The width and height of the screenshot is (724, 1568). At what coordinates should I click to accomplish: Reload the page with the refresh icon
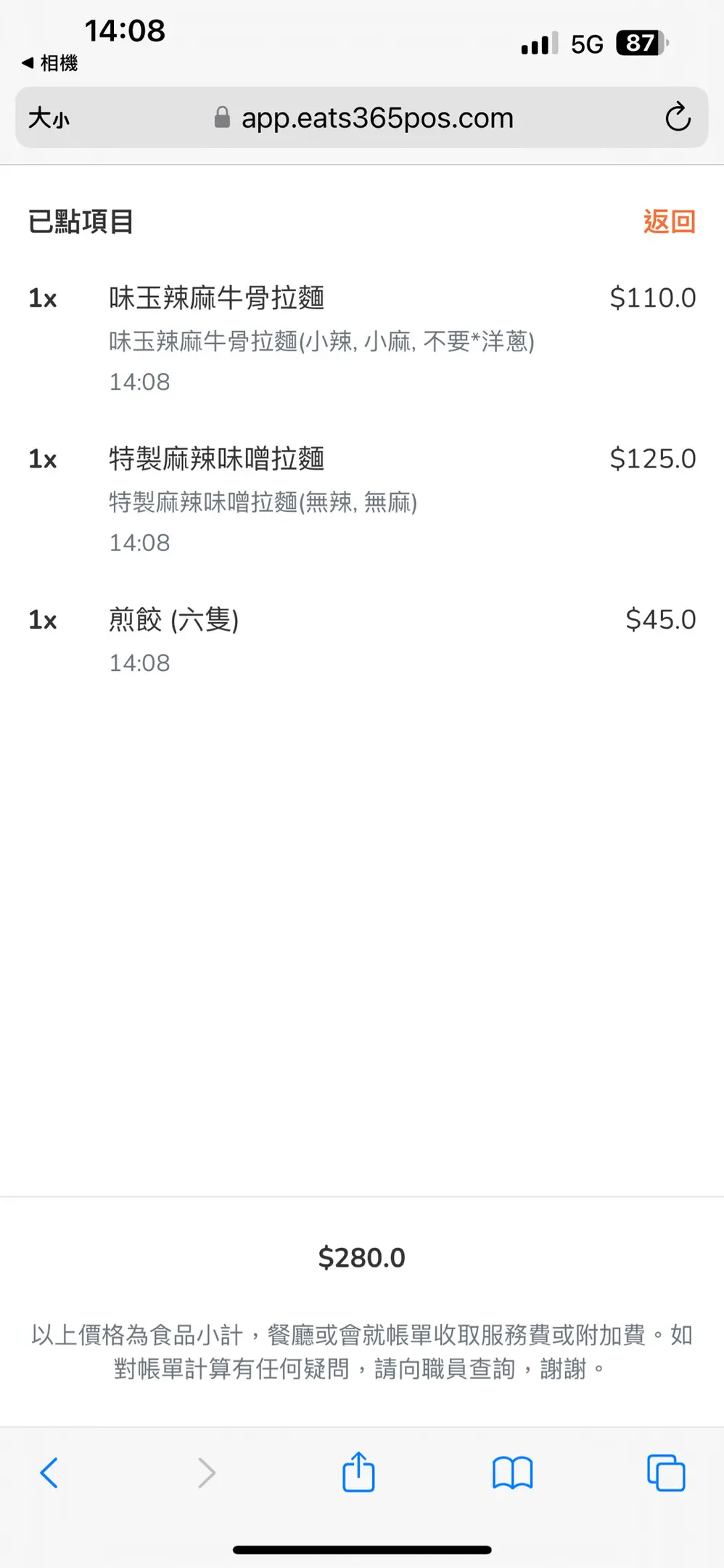click(x=678, y=118)
